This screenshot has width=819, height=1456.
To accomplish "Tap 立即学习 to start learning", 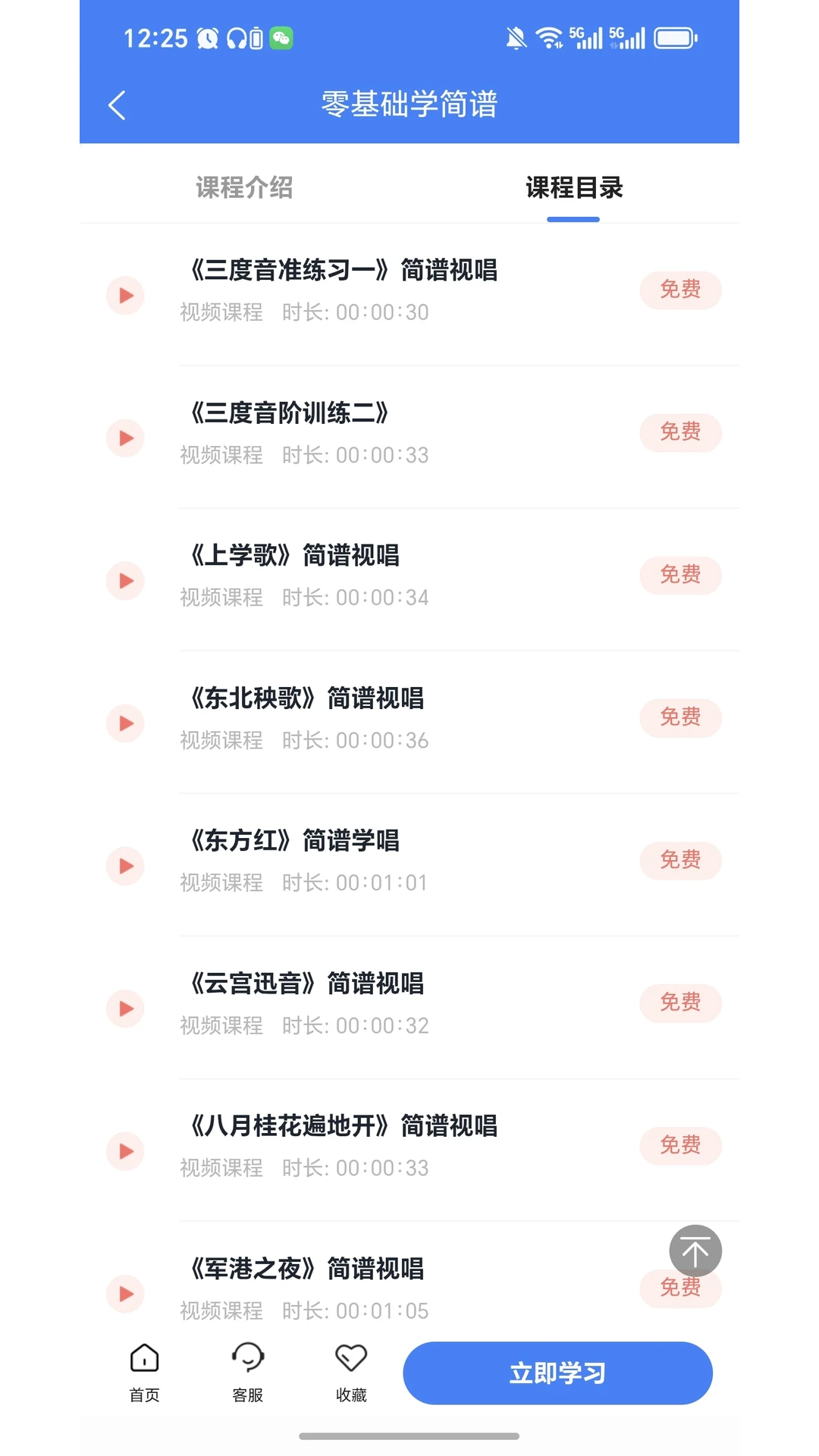I will tap(557, 1372).
